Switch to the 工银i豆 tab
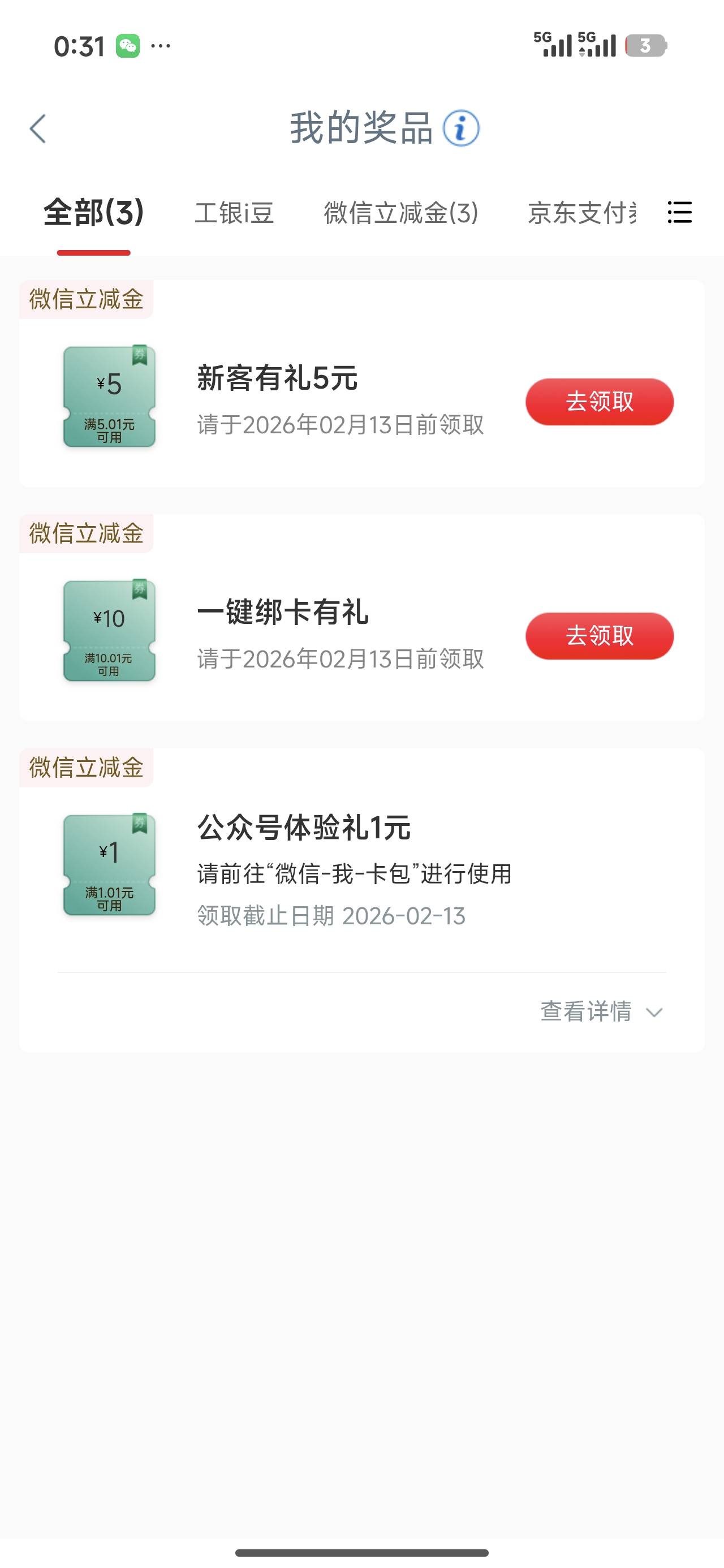This screenshot has width=724, height=1568. tap(234, 213)
